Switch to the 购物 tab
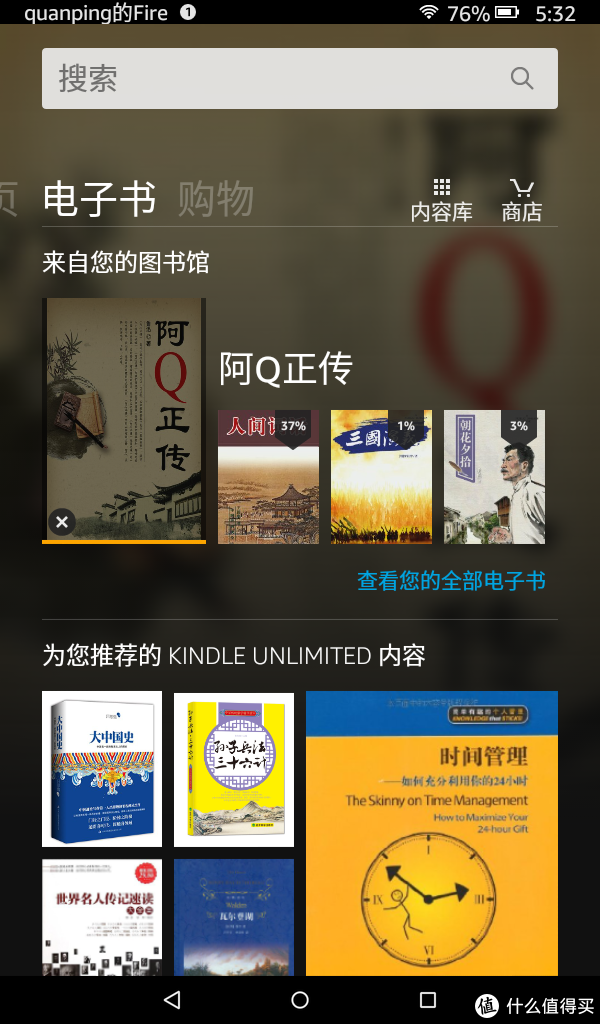Screen dimensions: 600x1024 [215, 199]
